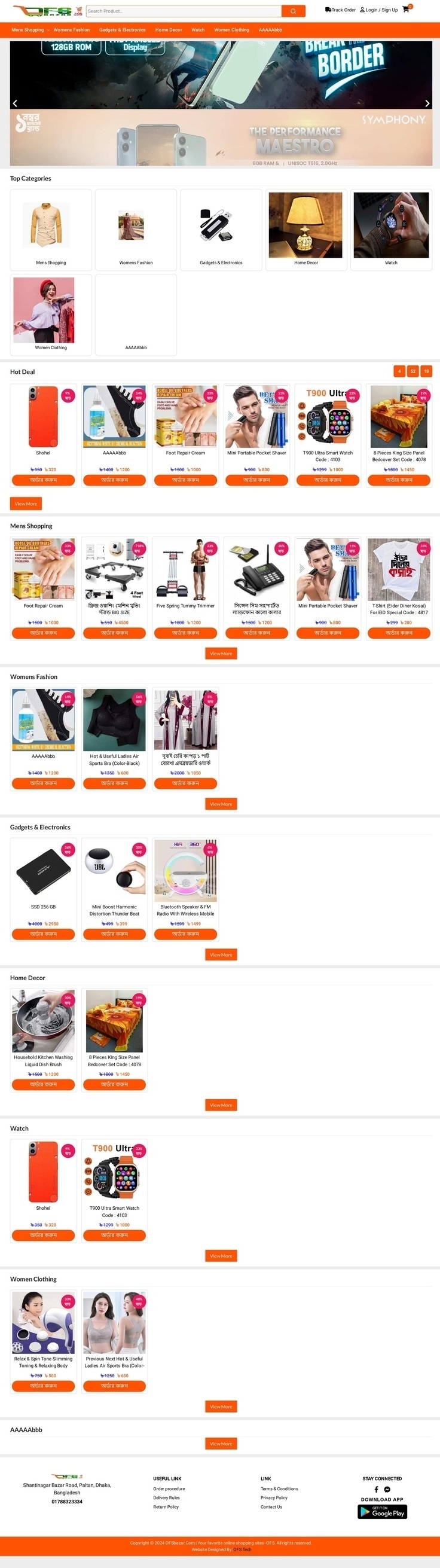Open the Return Policy footer link
Screen dimensions: 440x1568
coord(166,1507)
